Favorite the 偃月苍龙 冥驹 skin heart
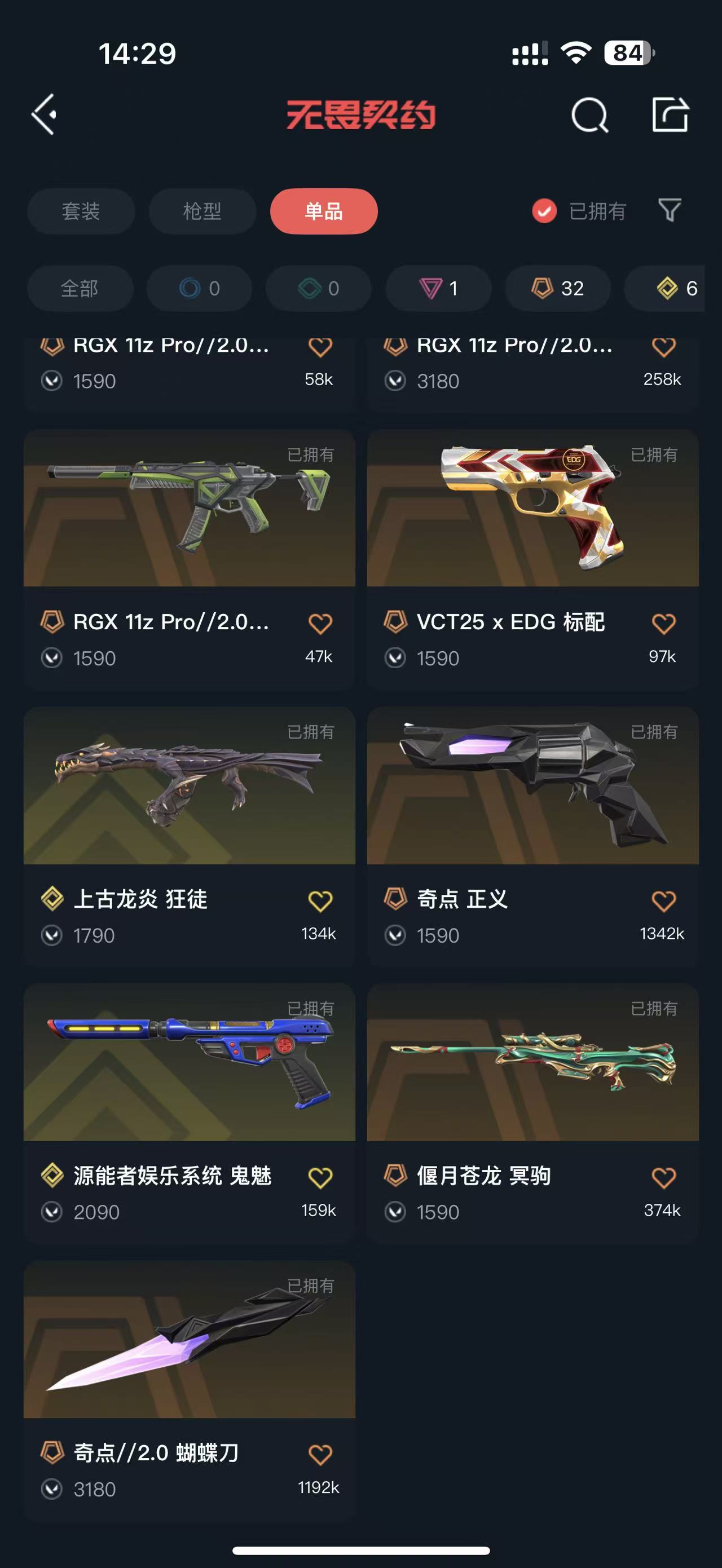Screen dimensions: 722x1568 click(x=663, y=1178)
